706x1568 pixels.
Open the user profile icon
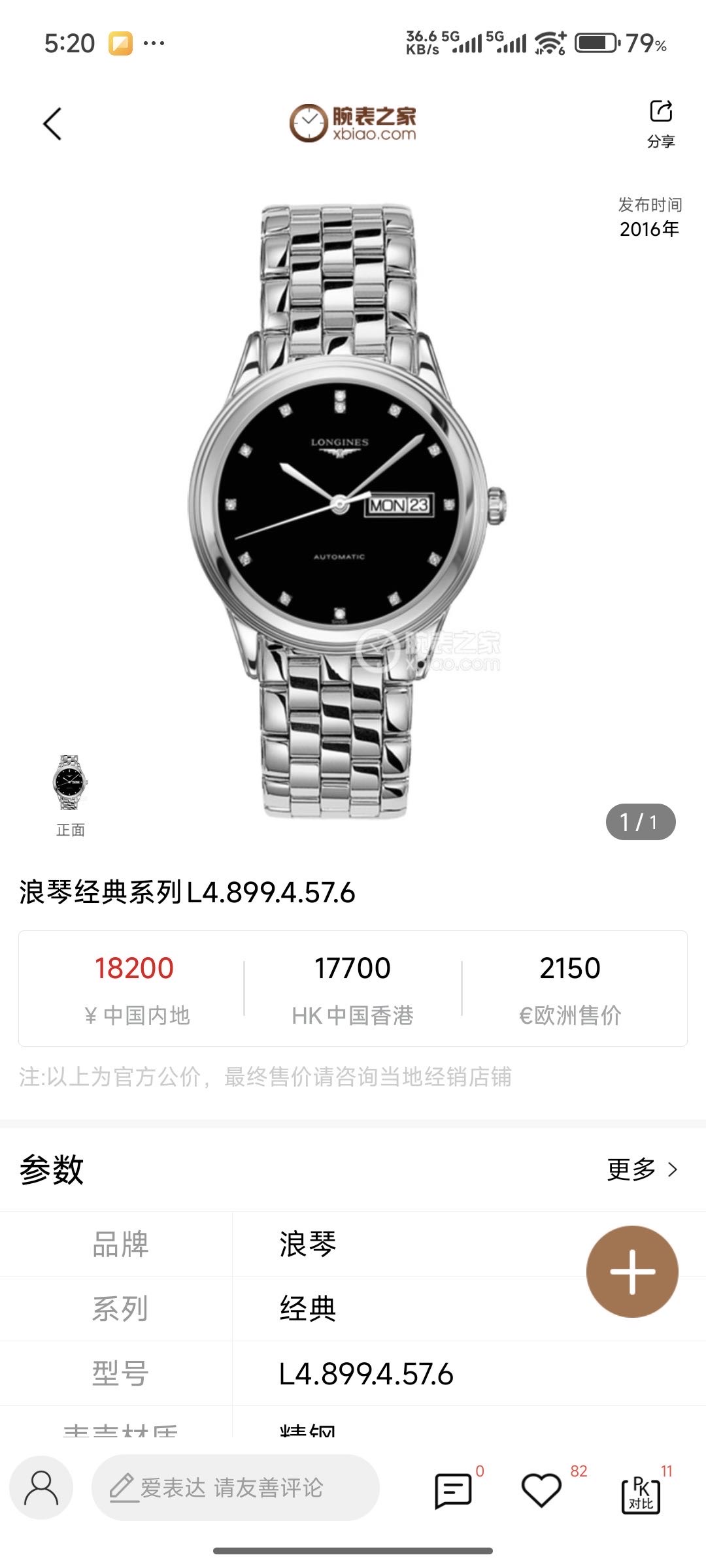pos(41,1488)
